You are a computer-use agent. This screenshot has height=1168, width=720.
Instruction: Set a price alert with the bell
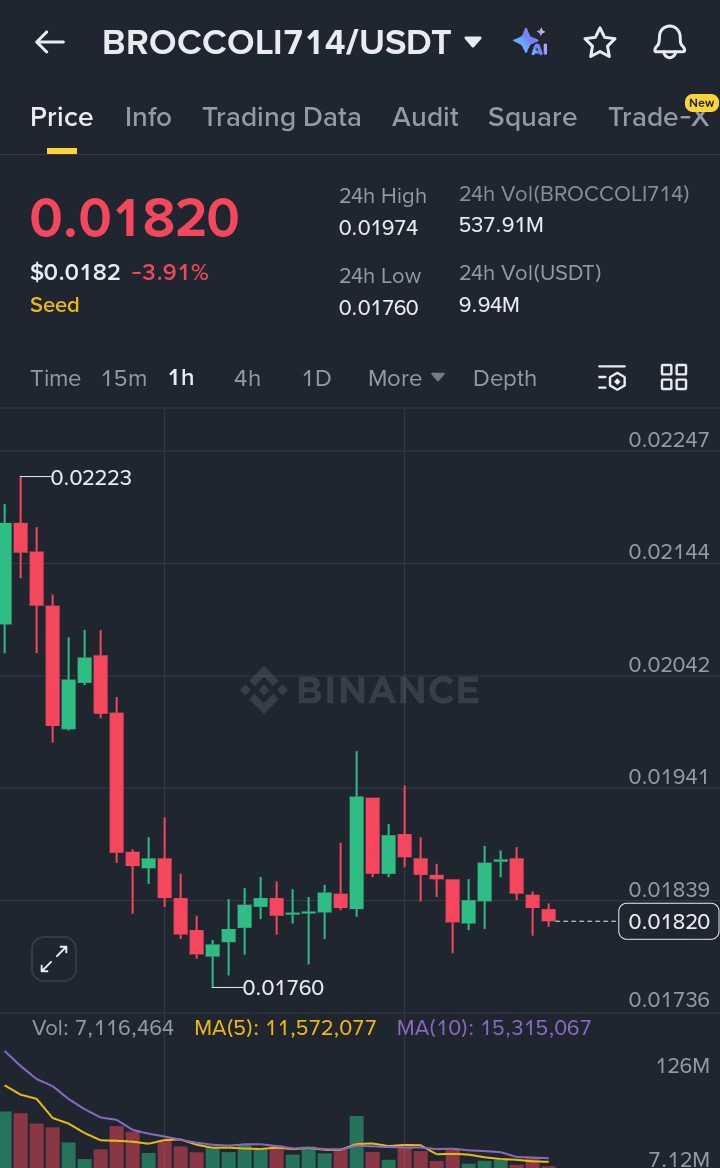coord(669,42)
